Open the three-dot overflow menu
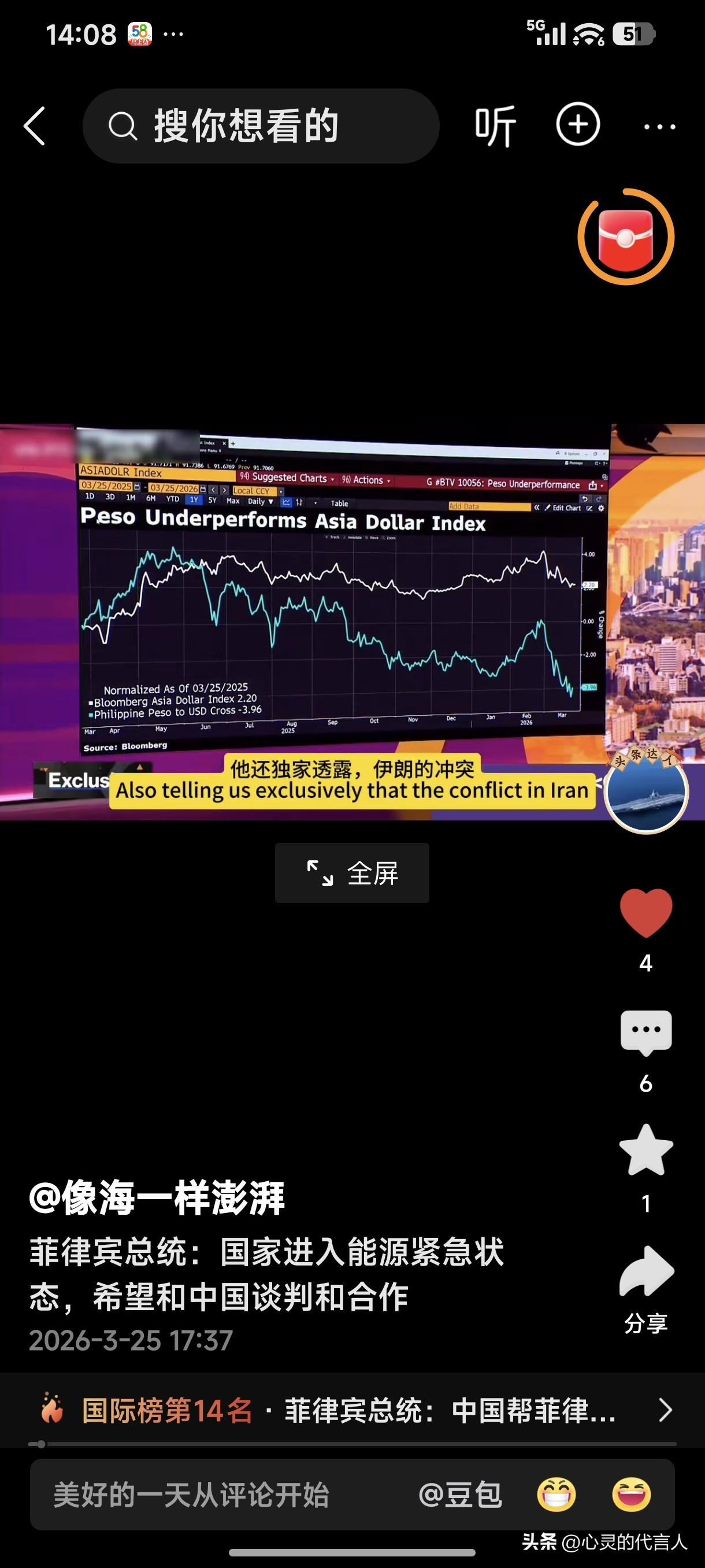The width and height of the screenshot is (705, 1568). click(x=660, y=126)
